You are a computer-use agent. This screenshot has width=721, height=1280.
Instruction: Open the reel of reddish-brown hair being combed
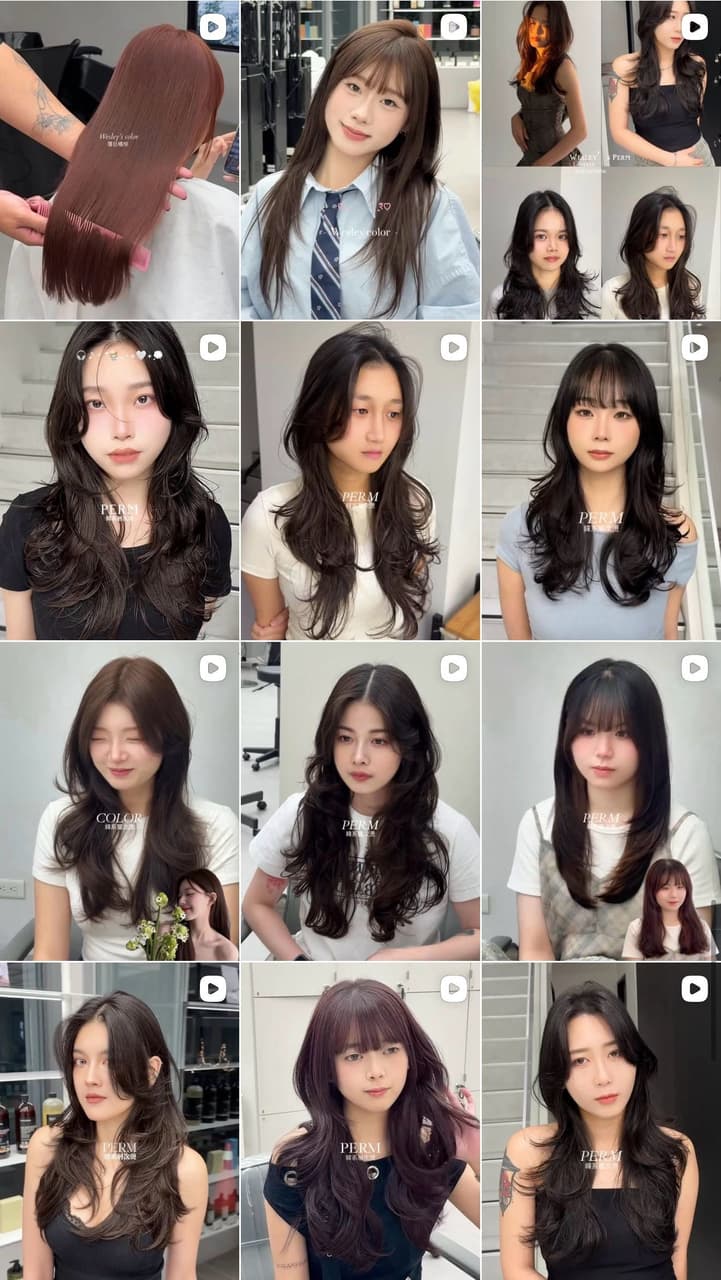pos(119,159)
